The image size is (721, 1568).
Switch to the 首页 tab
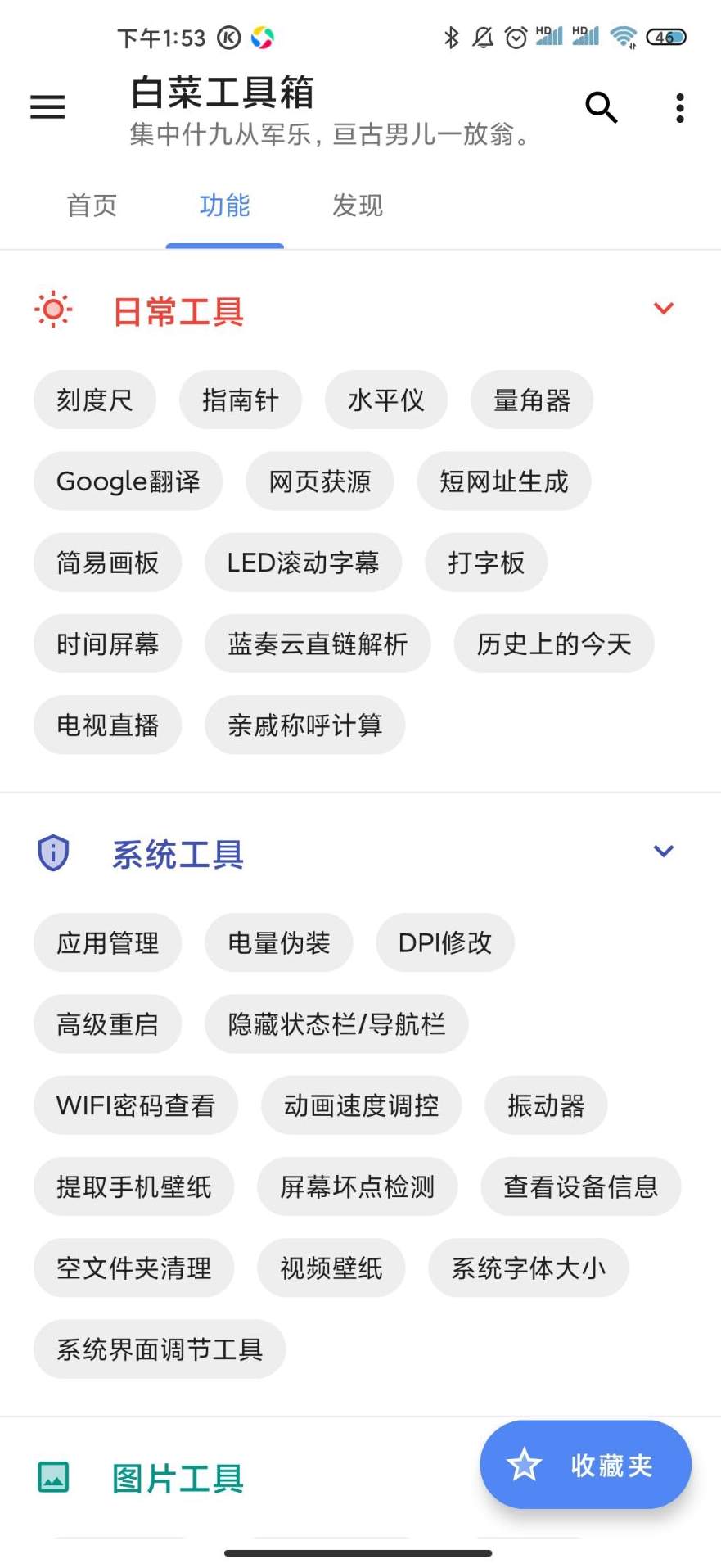coord(91,206)
